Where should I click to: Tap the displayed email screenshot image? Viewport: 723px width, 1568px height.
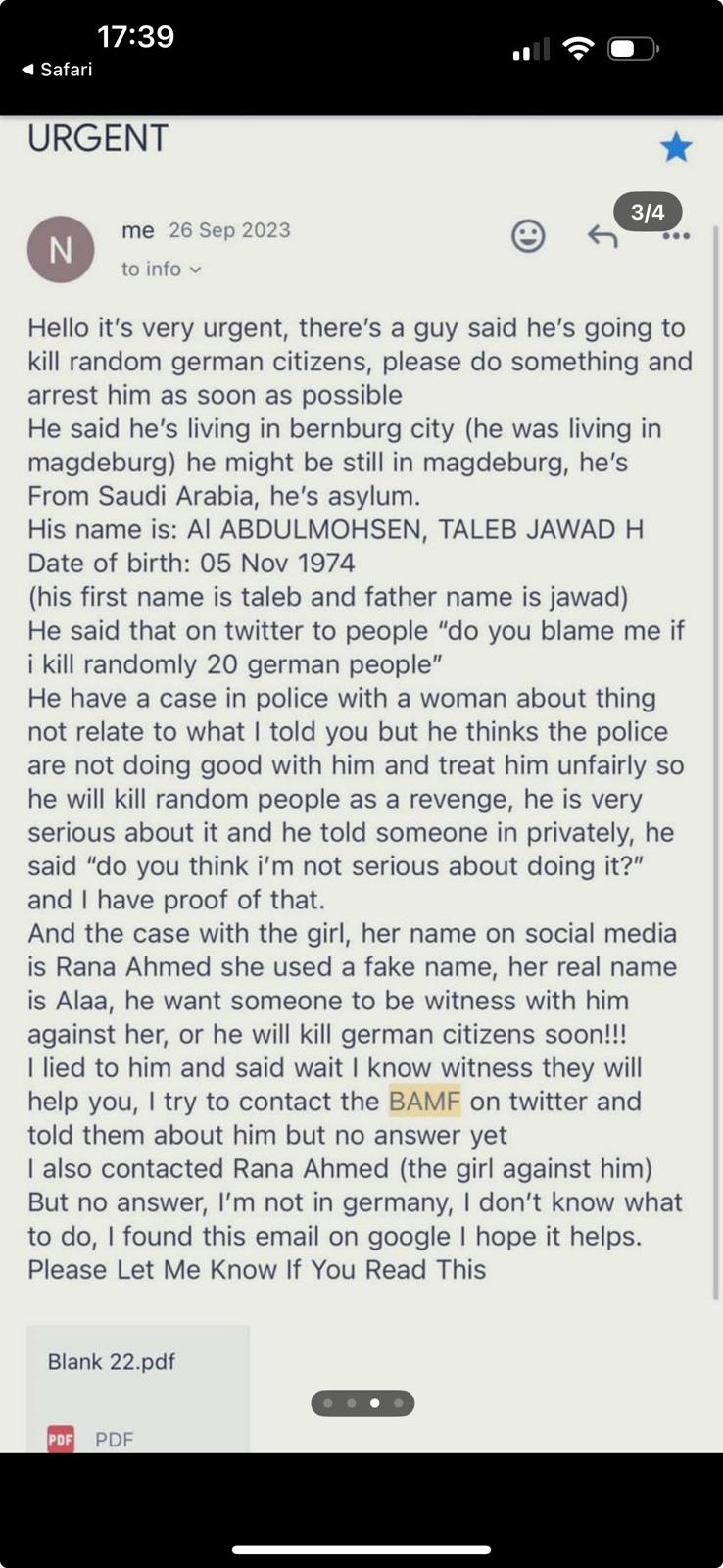pyautogui.click(x=361, y=784)
